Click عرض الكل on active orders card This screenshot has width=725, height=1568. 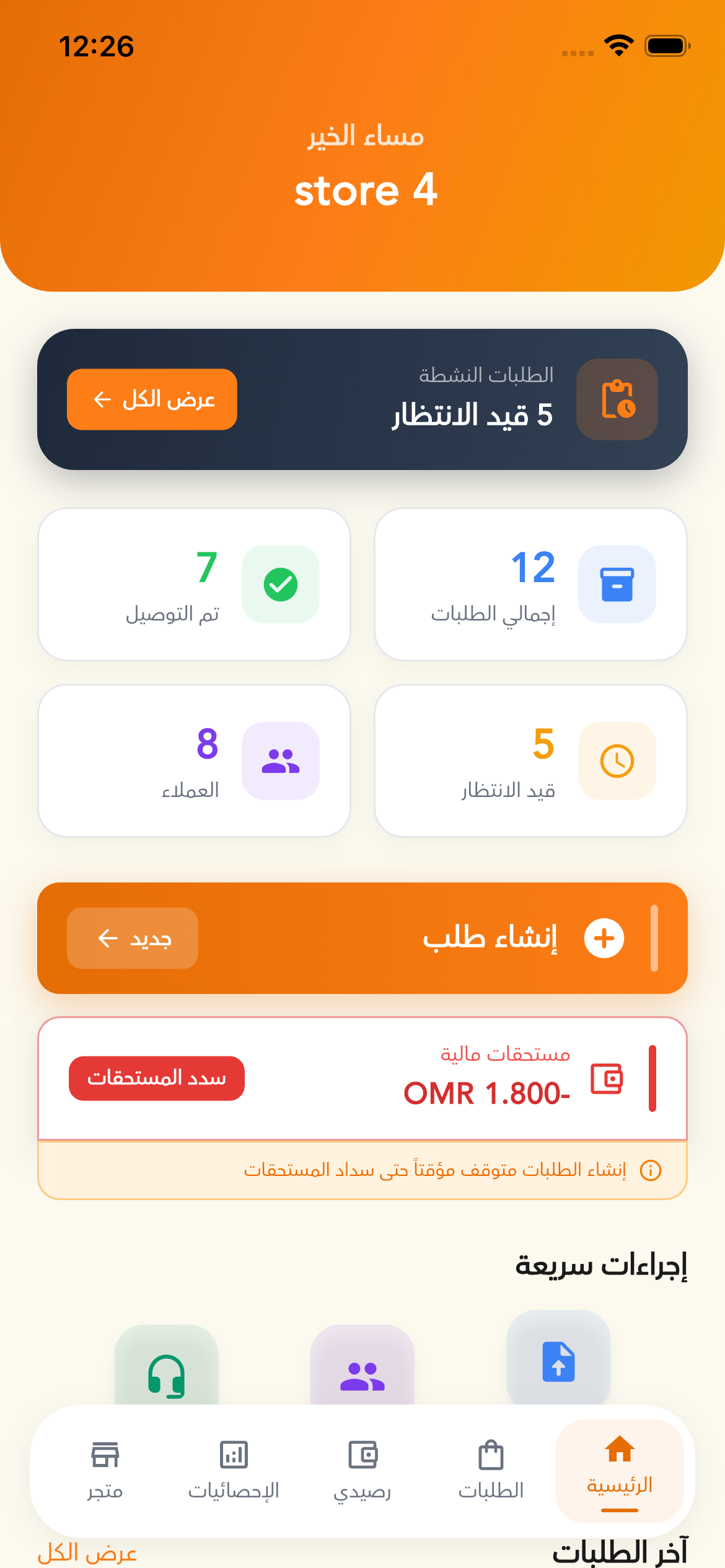pyautogui.click(x=152, y=399)
